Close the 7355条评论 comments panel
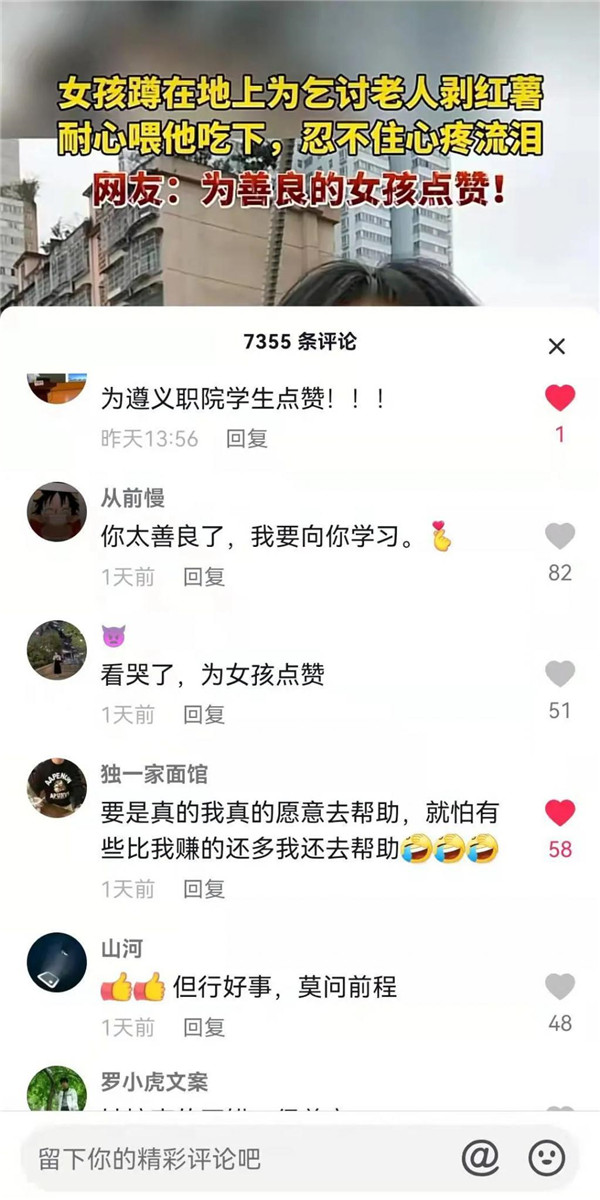This screenshot has height=1200, width=600. tap(557, 347)
